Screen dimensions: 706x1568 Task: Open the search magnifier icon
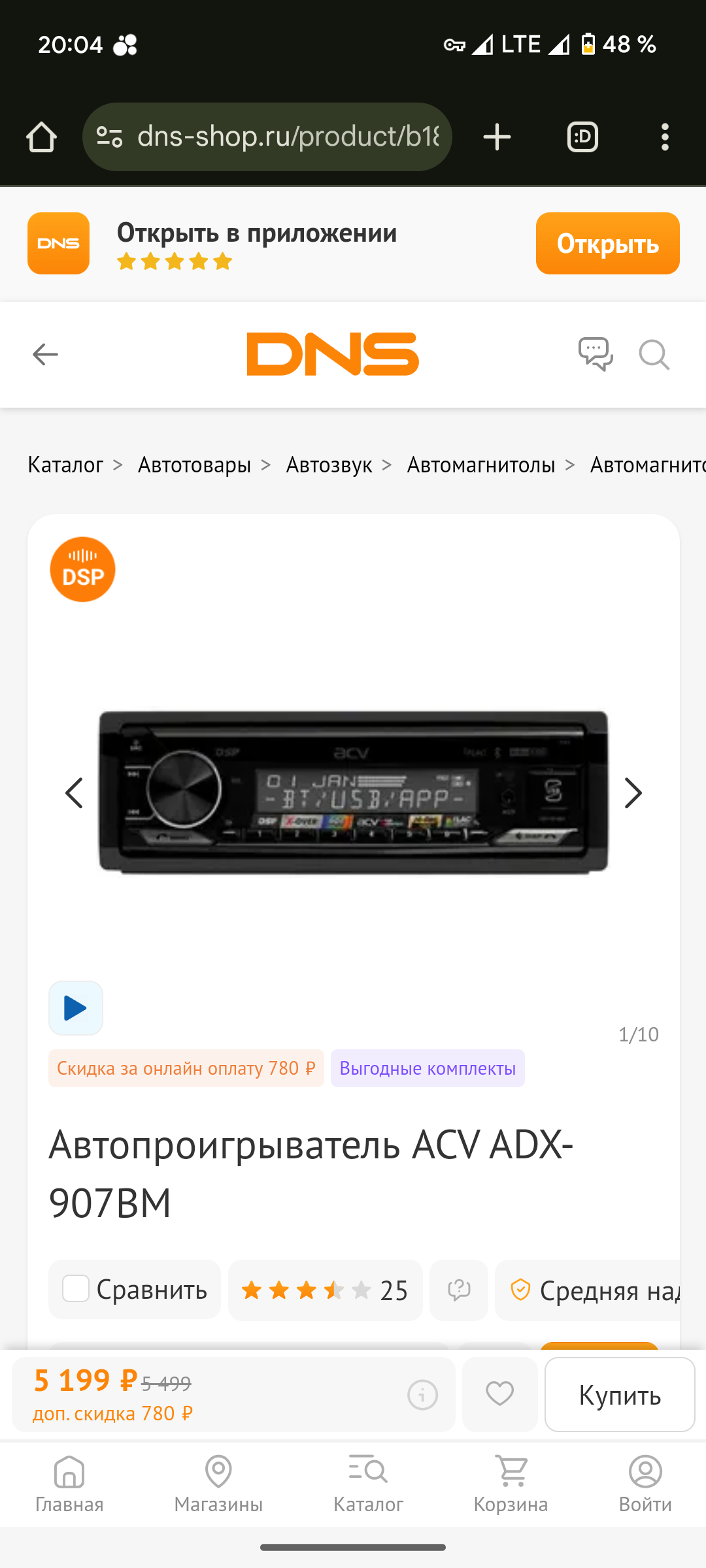coord(654,354)
